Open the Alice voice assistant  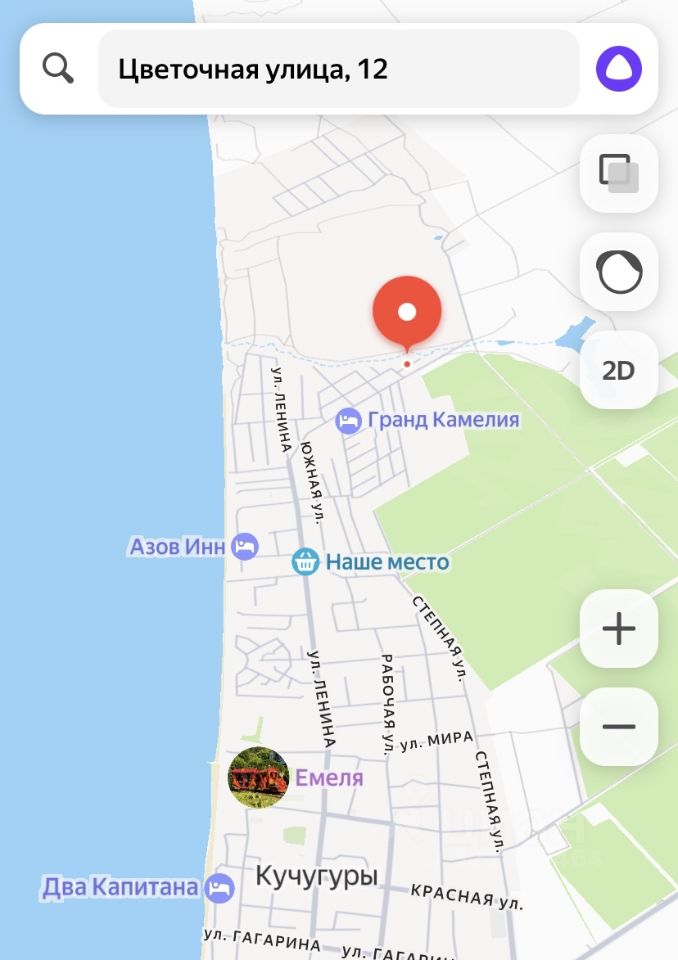coord(619,69)
